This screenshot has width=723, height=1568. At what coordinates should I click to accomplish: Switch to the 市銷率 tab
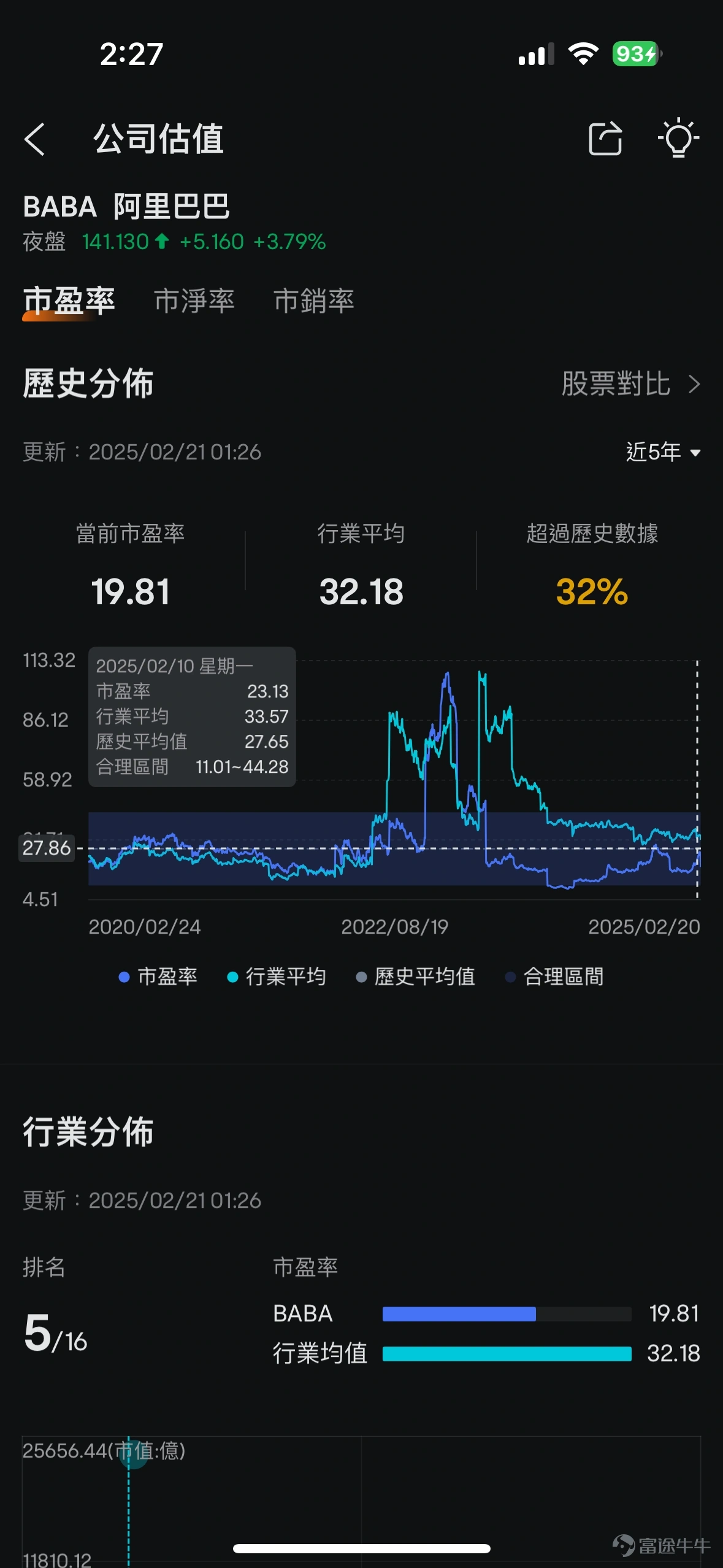click(x=313, y=301)
